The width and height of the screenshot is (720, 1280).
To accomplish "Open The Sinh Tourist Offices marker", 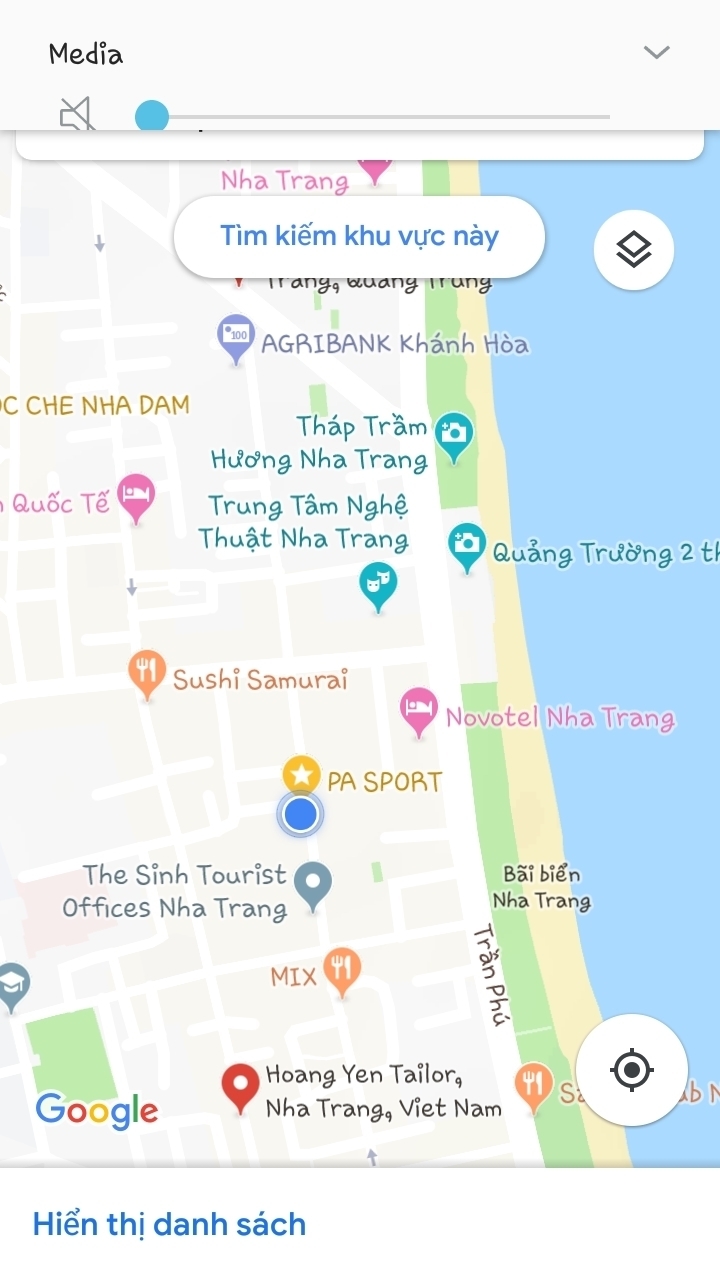I will [x=315, y=884].
